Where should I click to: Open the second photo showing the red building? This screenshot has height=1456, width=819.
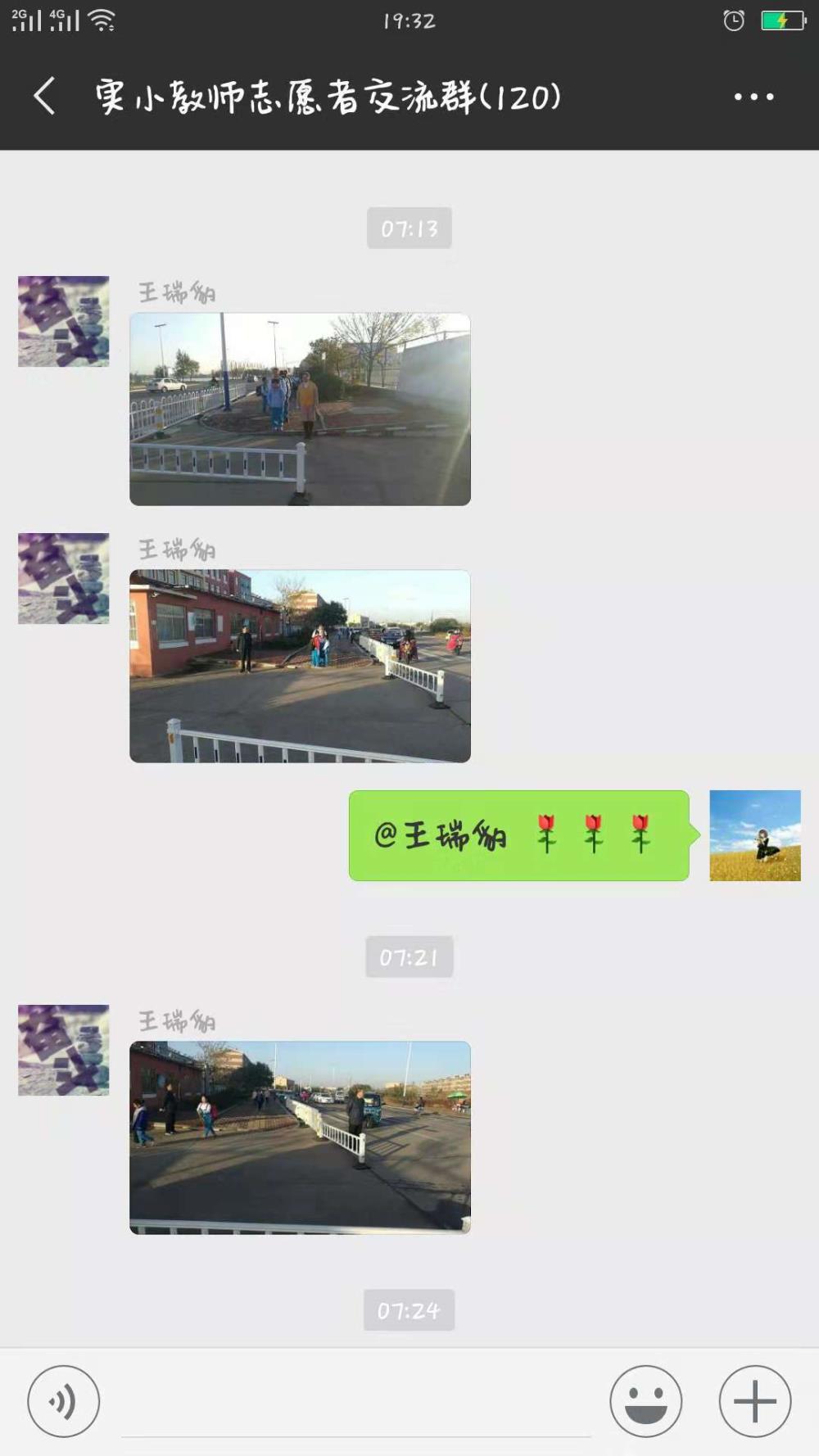(x=300, y=666)
